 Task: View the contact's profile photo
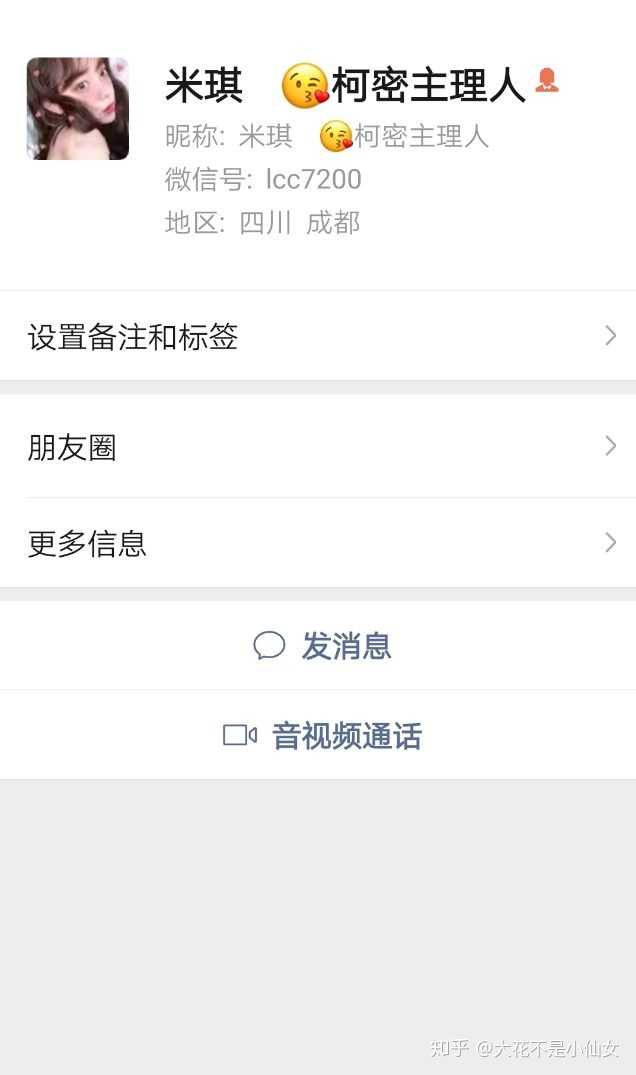pyautogui.click(x=77, y=108)
